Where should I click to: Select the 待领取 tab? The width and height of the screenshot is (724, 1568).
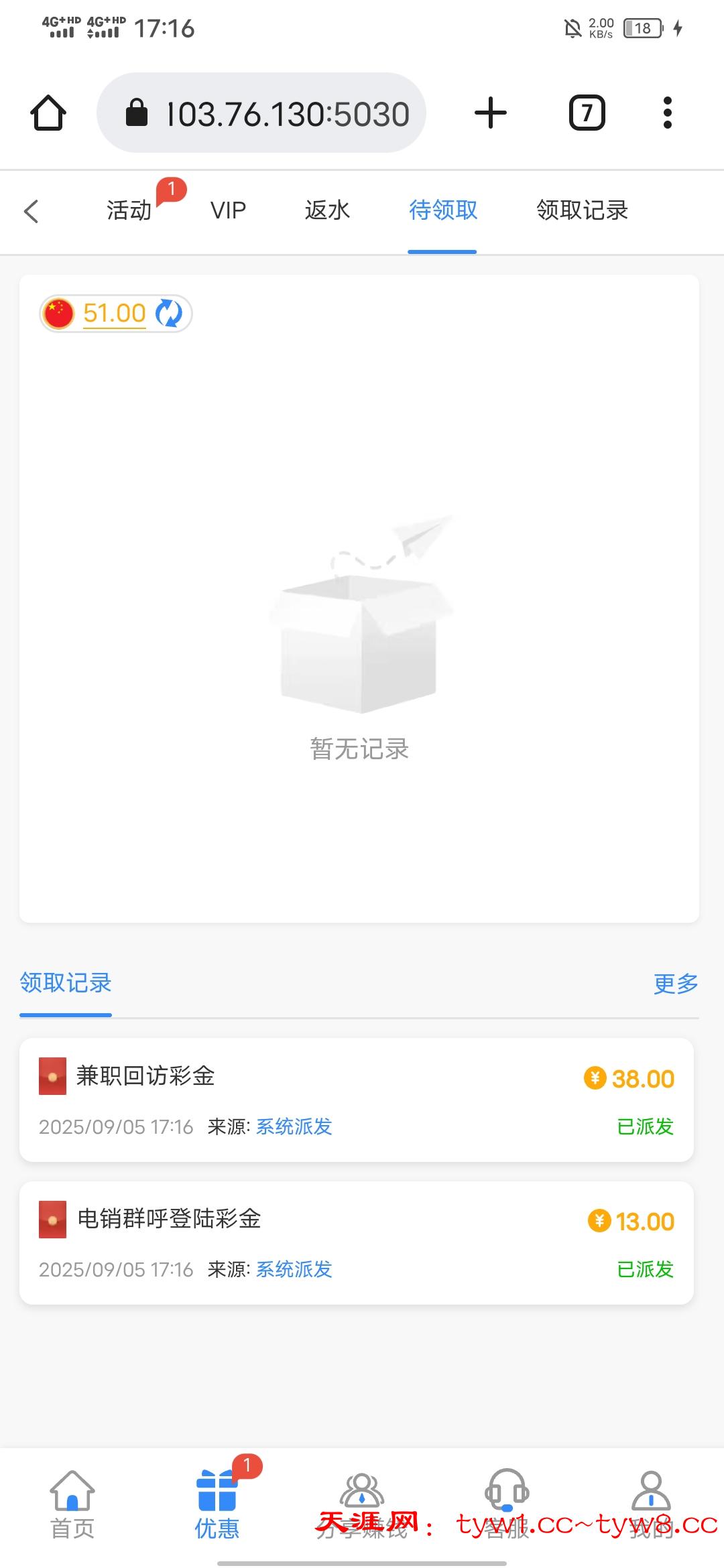[x=443, y=210]
